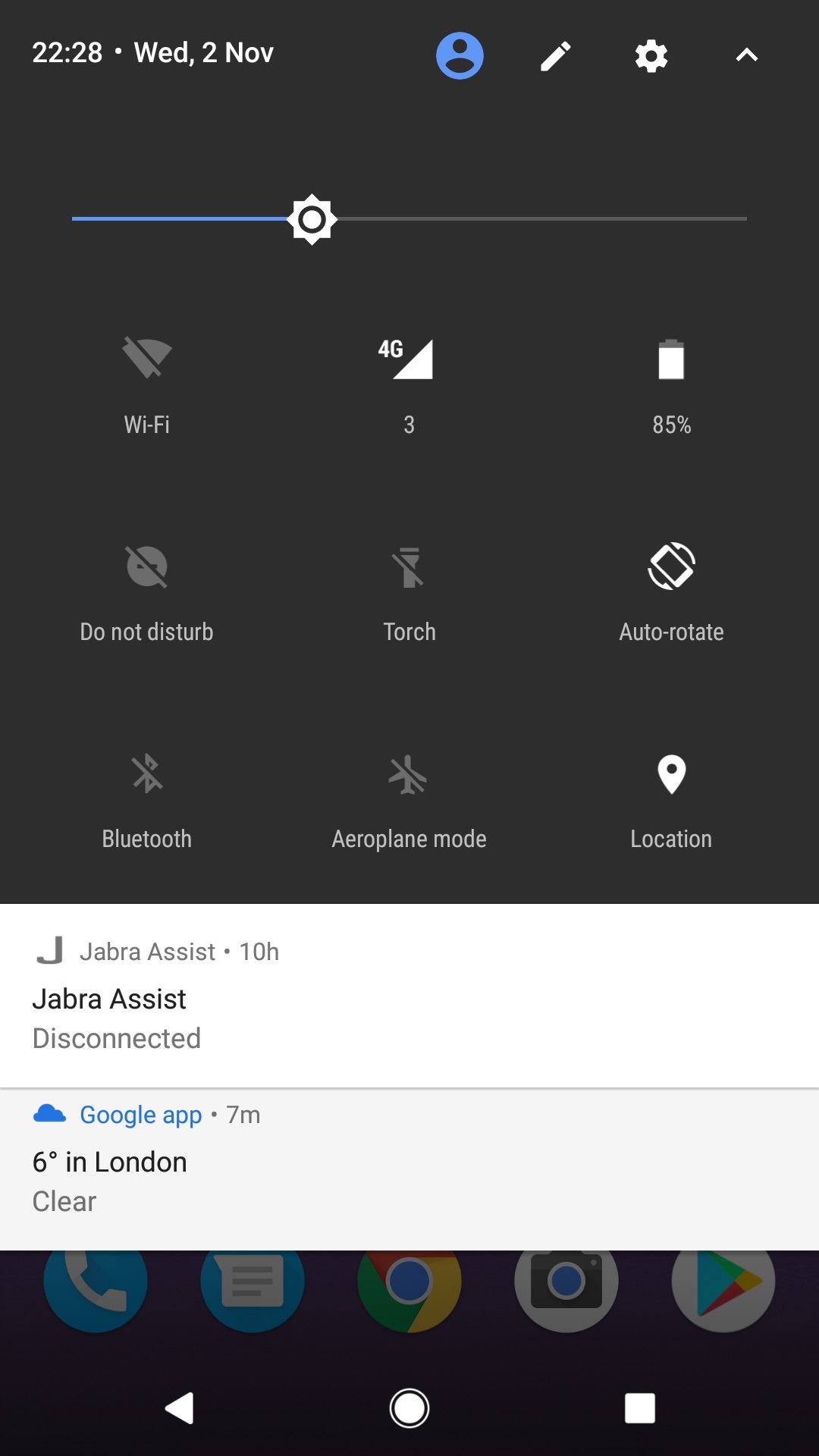Viewport: 819px width, 1456px height.
Task: Collapse the quick settings panel
Action: tap(745, 55)
